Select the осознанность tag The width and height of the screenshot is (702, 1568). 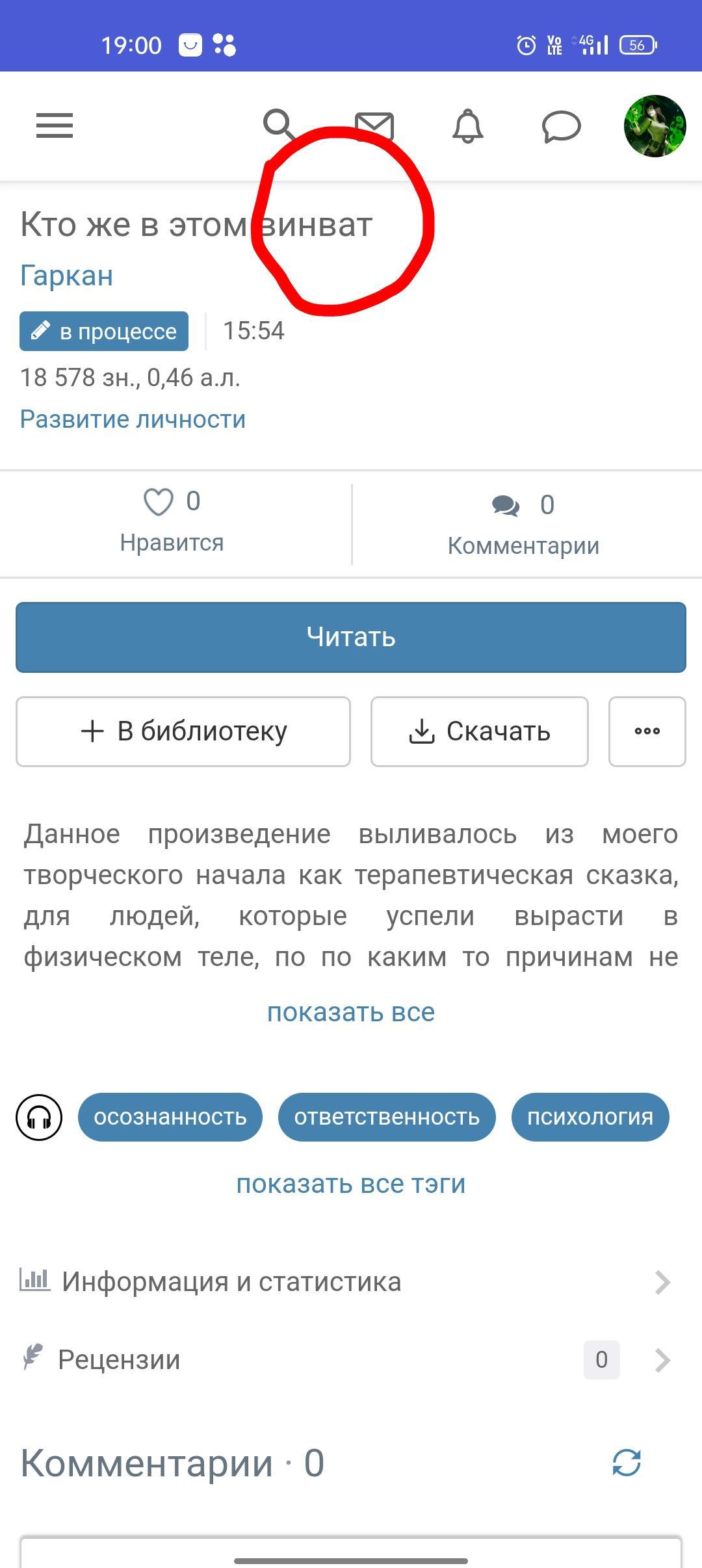tap(170, 1117)
